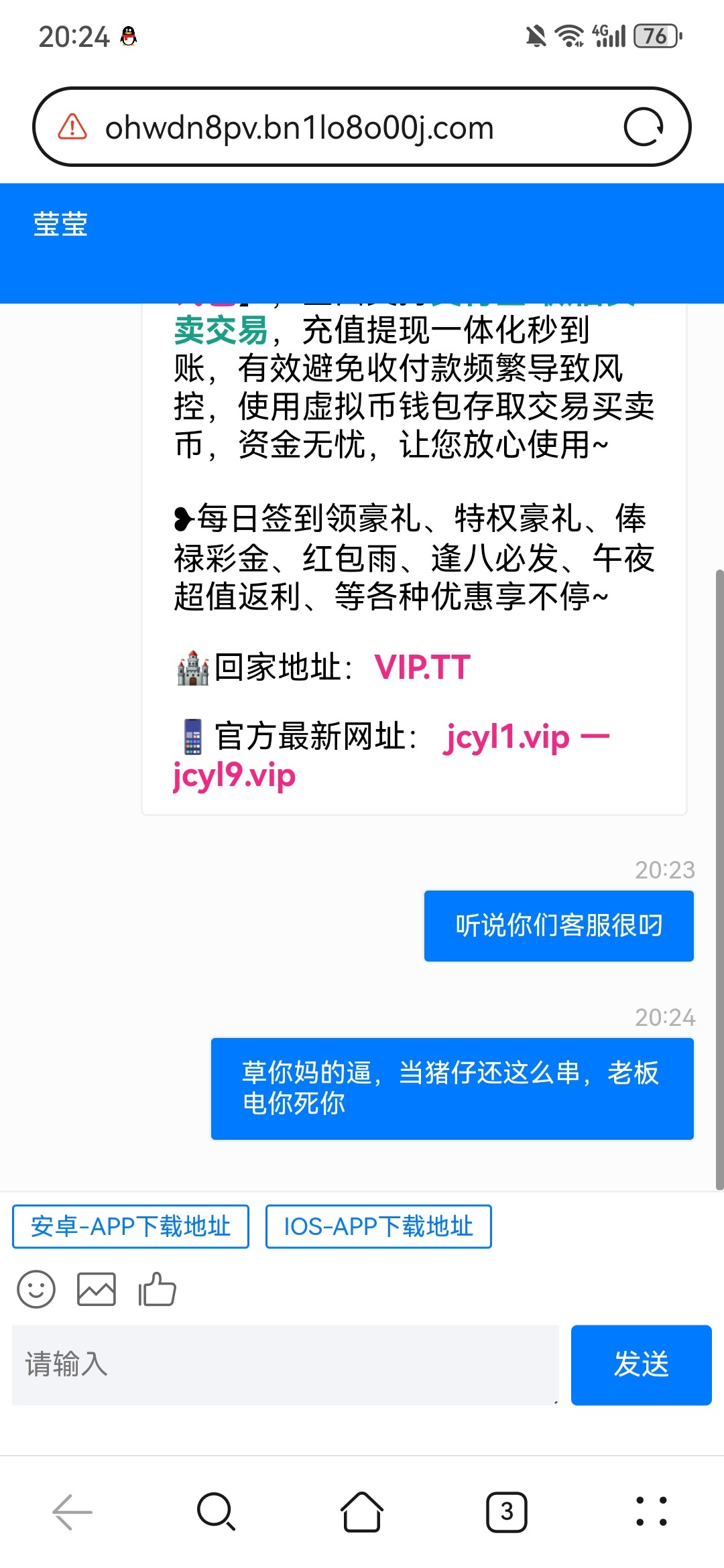
Task: Go to the browser home page
Action: tap(362, 1512)
